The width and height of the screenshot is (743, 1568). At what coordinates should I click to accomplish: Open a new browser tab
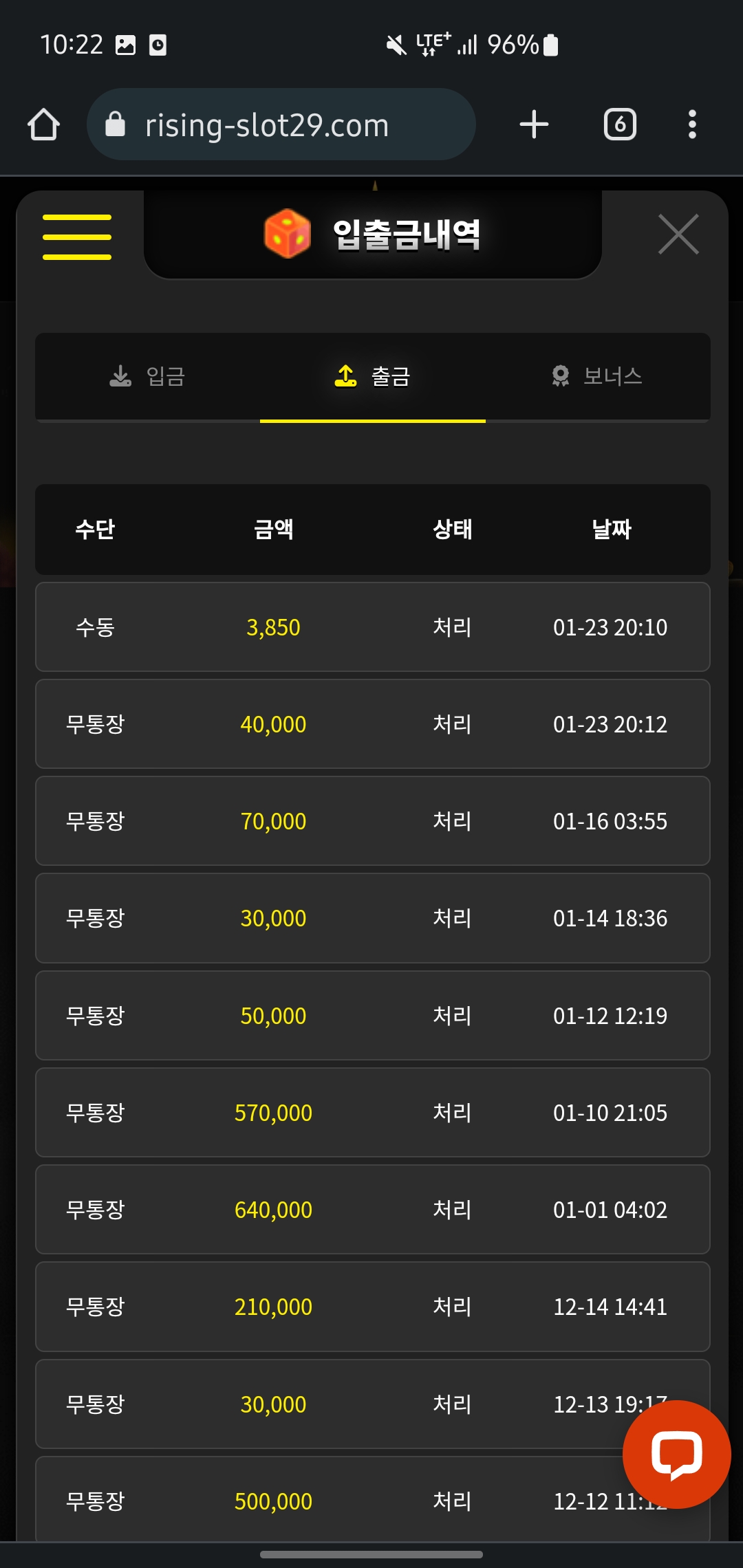pyautogui.click(x=534, y=124)
